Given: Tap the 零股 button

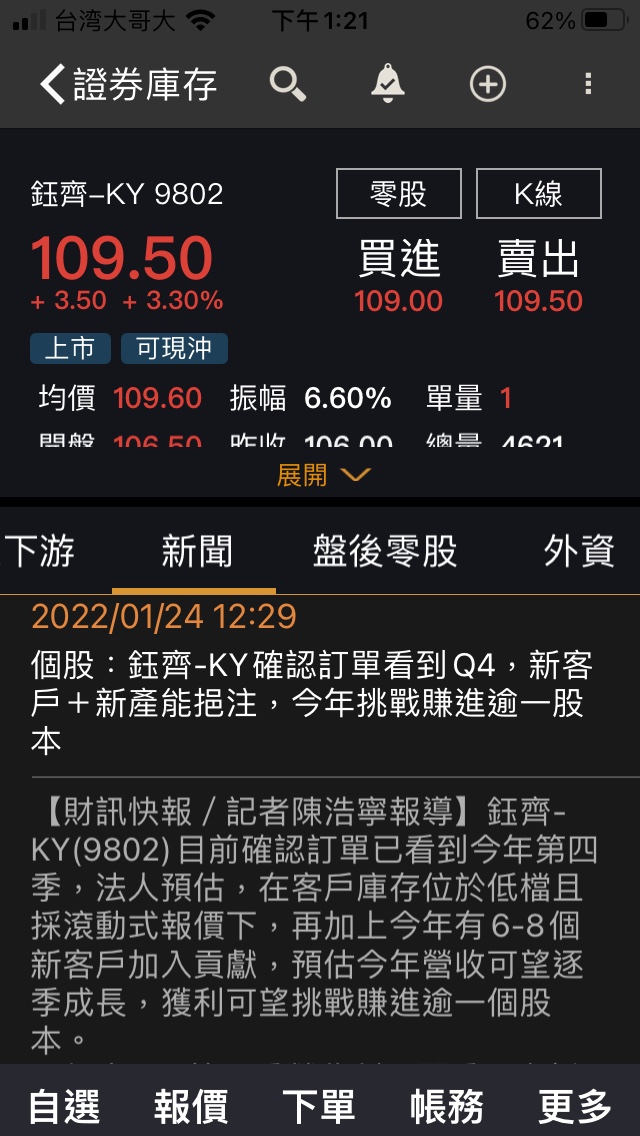Looking at the screenshot, I should coord(399,193).
